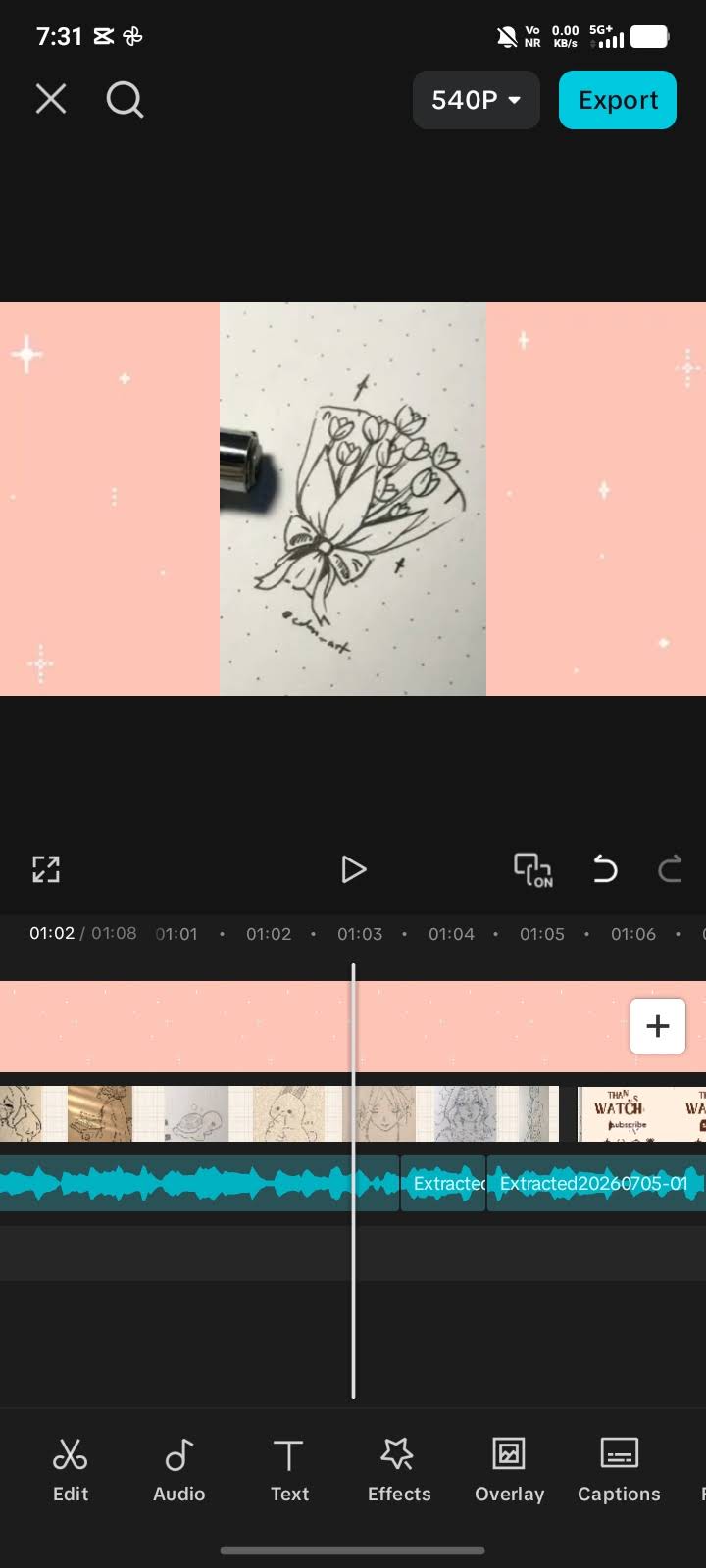Open the Overlay tool

click(509, 1470)
